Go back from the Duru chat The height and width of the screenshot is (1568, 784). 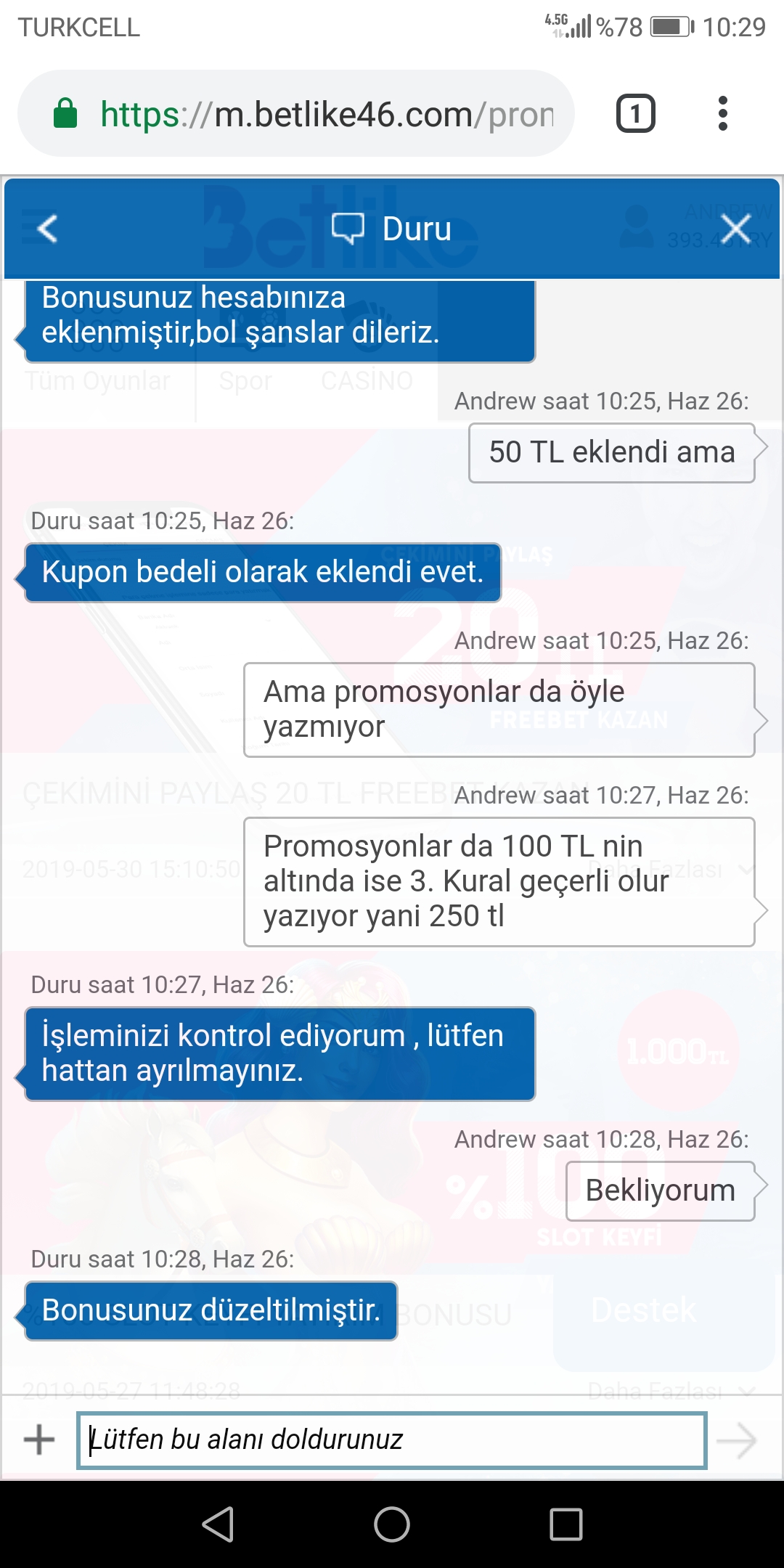pos(47,229)
